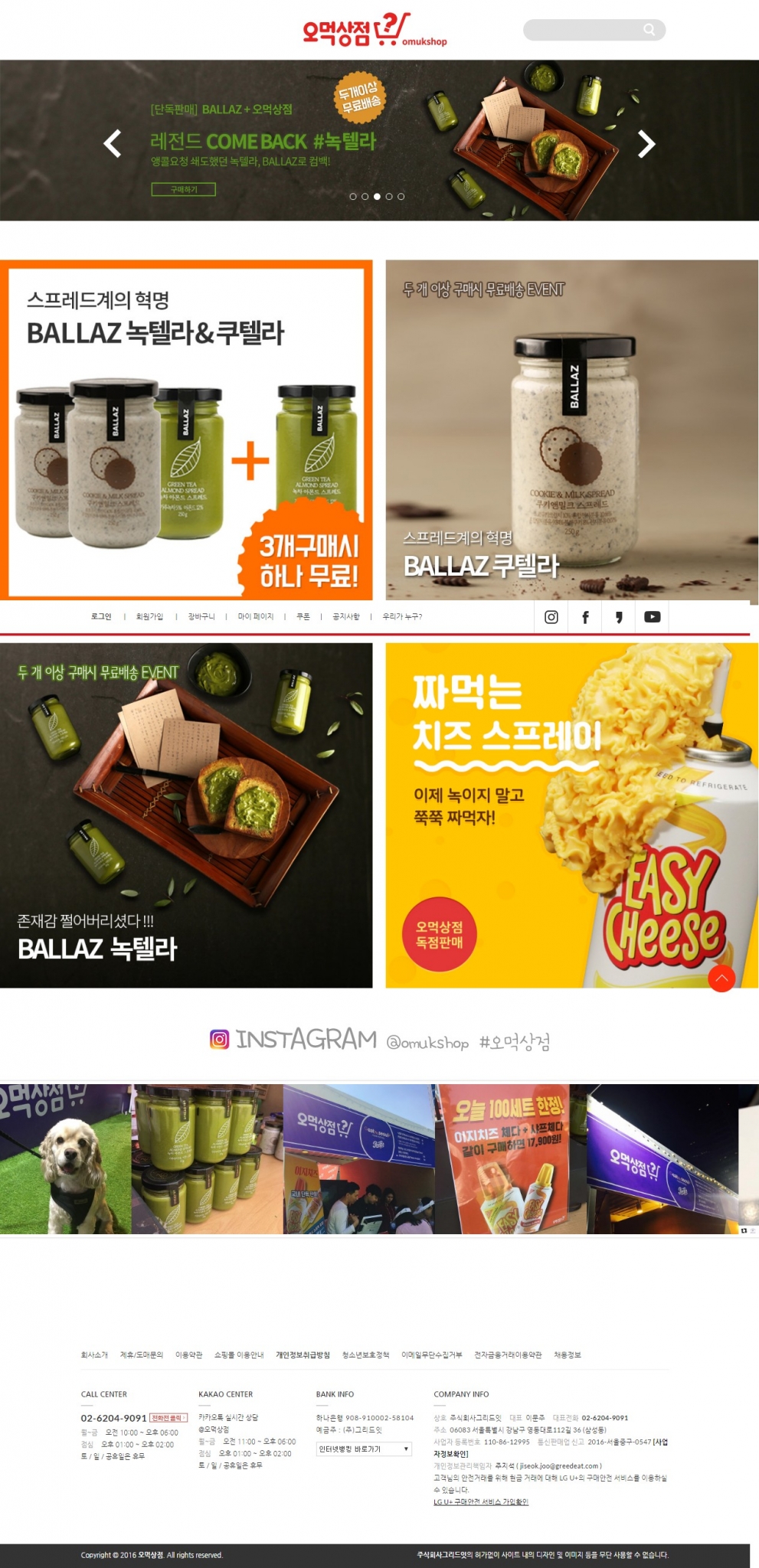The image size is (759, 1568).
Task: Open the Instagram icon in the menu bar
Action: (x=551, y=617)
